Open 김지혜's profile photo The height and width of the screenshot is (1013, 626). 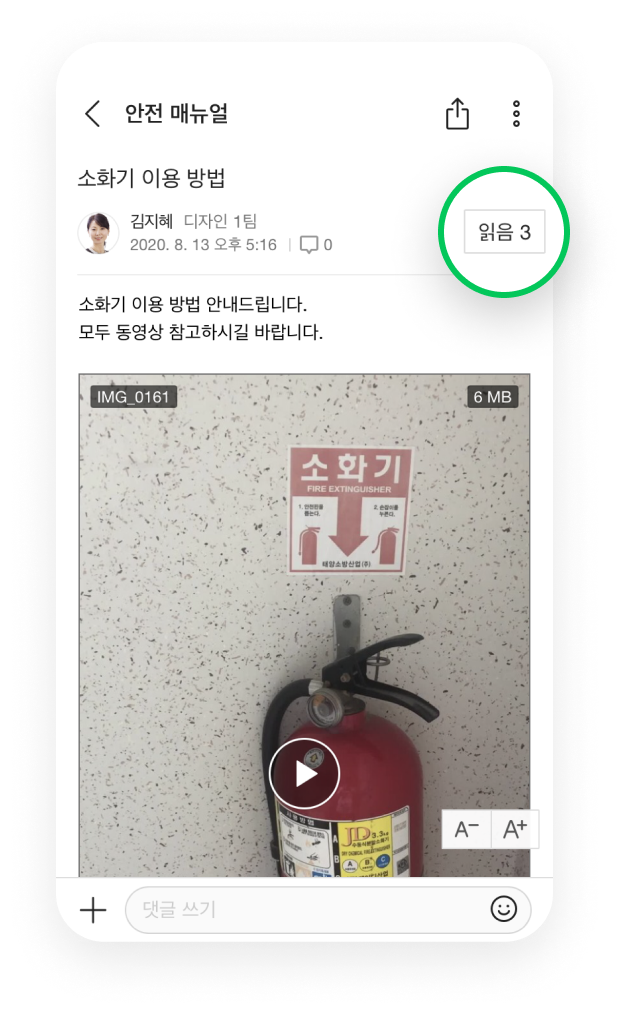(x=98, y=233)
